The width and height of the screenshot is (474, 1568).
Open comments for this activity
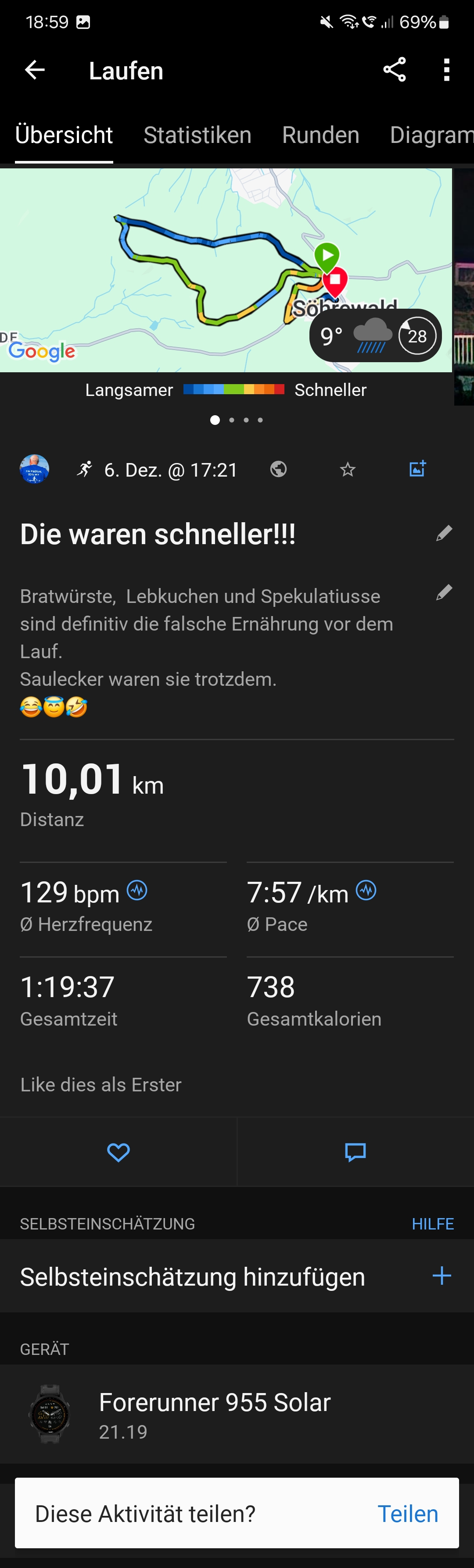tap(355, 1151)
